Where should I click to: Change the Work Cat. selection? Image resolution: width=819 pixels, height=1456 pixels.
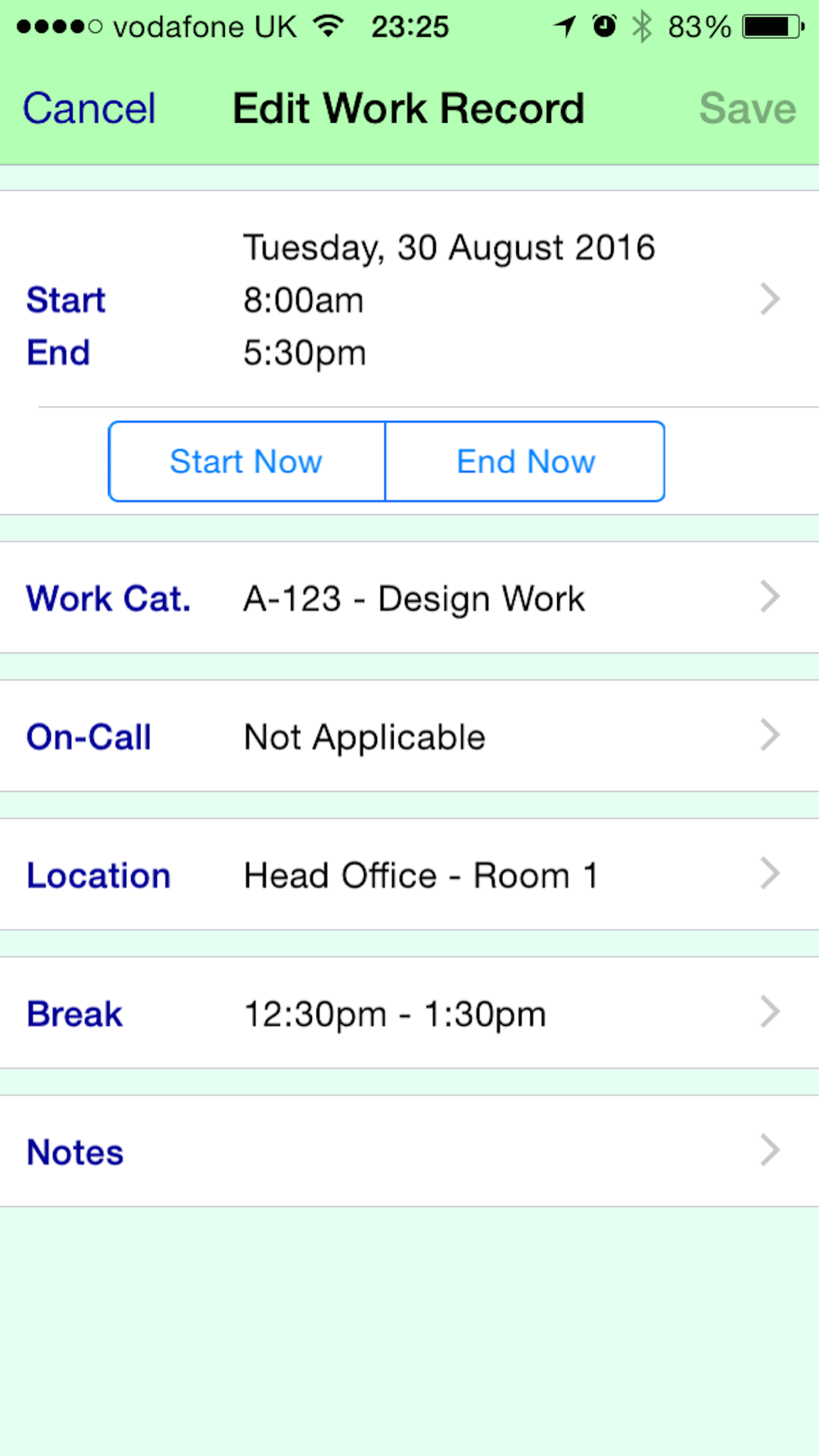click(409, 598)
